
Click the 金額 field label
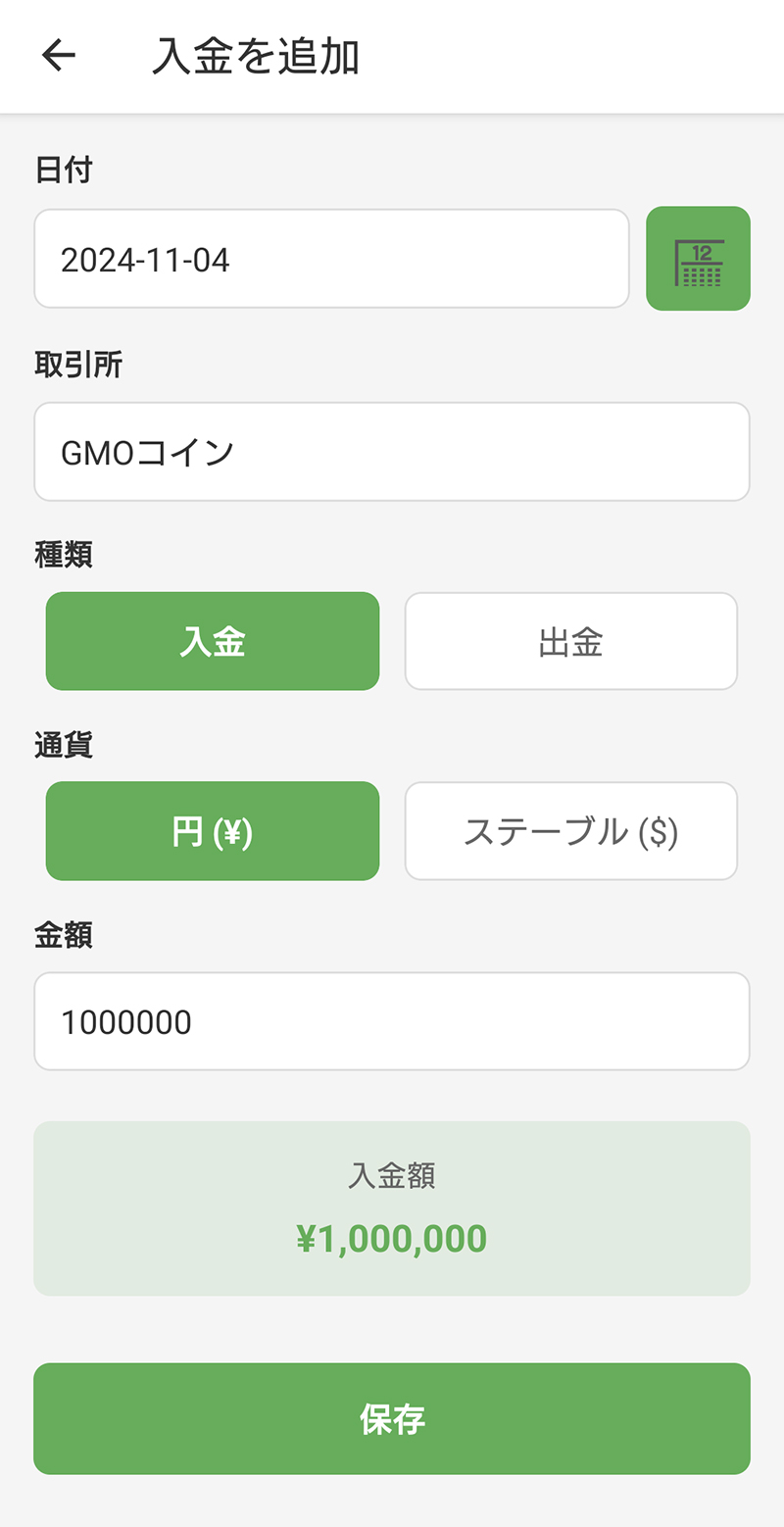point(63,935)
